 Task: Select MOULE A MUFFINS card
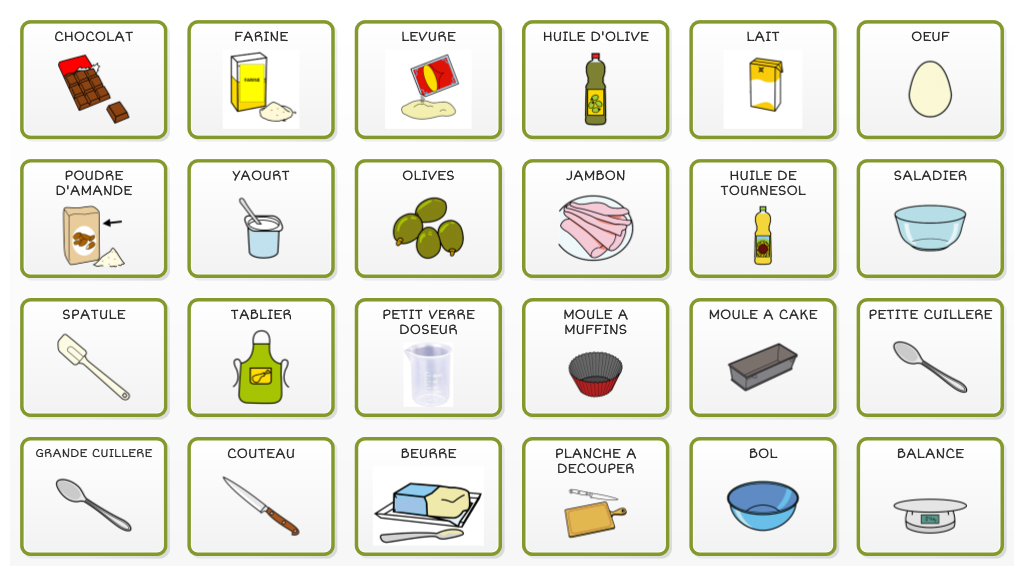click(x=595, y=358)
